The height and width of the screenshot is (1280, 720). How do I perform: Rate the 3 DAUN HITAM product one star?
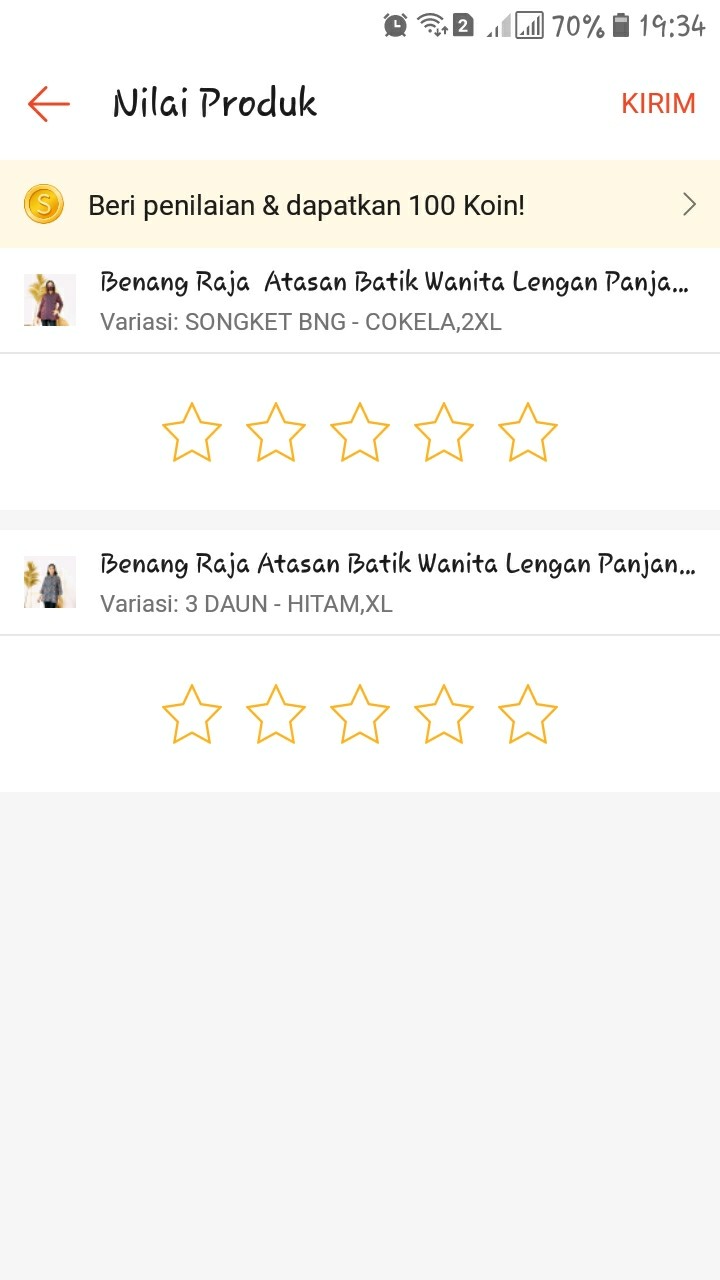point(191,714)
